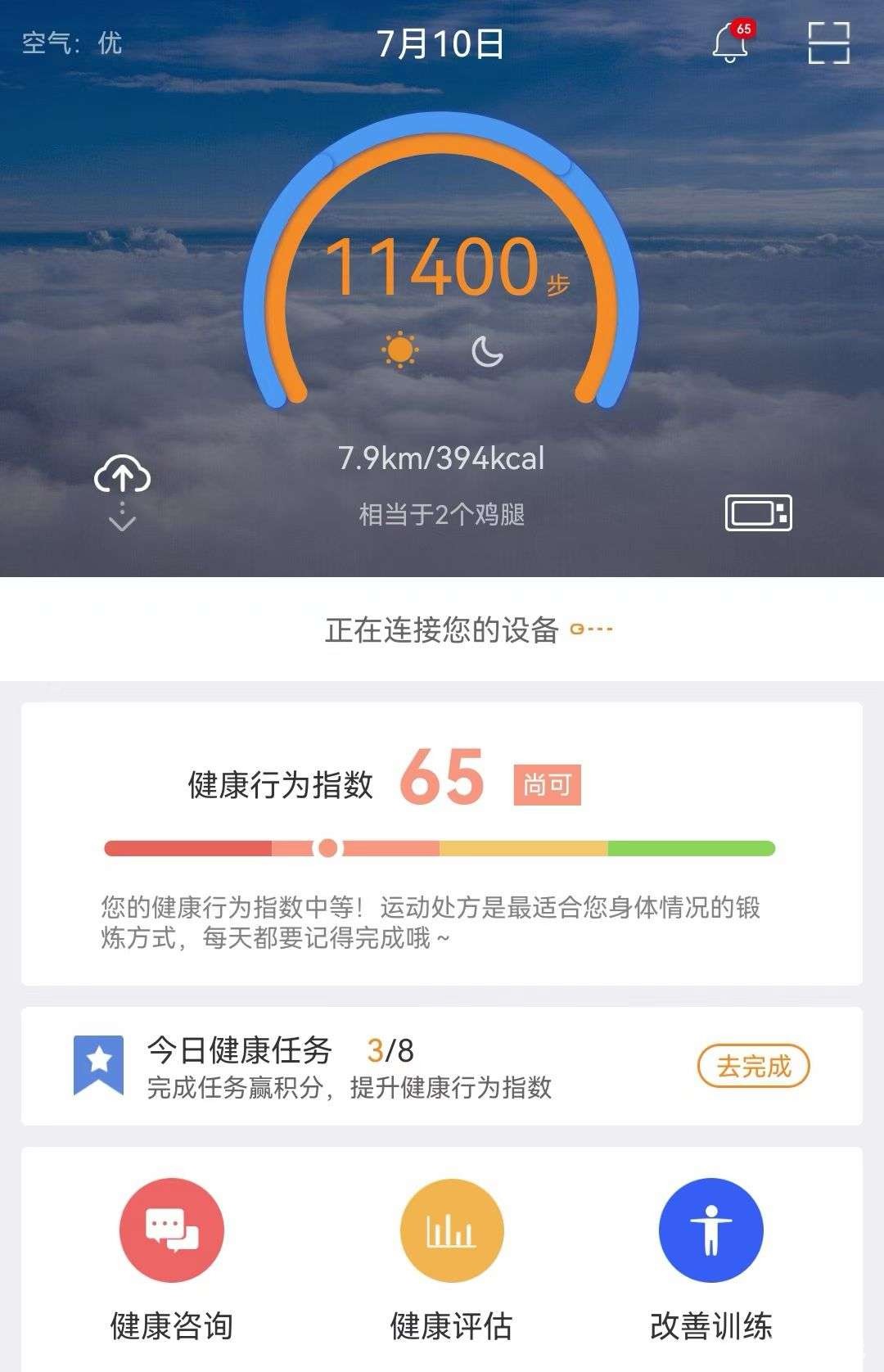Open the notifications bell with 65 badge
The height and width of the screenshot is (1372, 884).
click(730, 43)
